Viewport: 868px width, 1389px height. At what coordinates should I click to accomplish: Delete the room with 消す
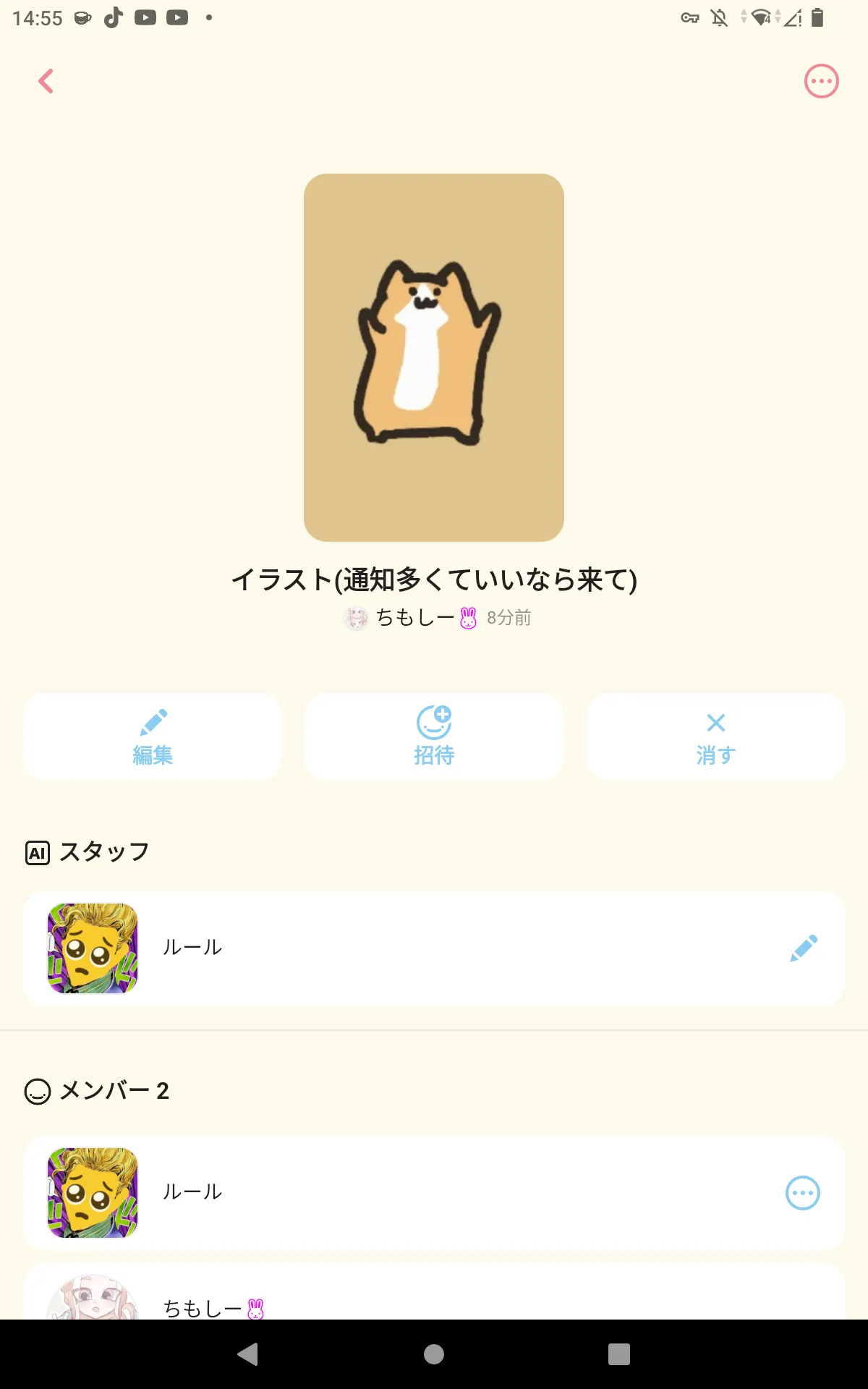pos(715,736)
